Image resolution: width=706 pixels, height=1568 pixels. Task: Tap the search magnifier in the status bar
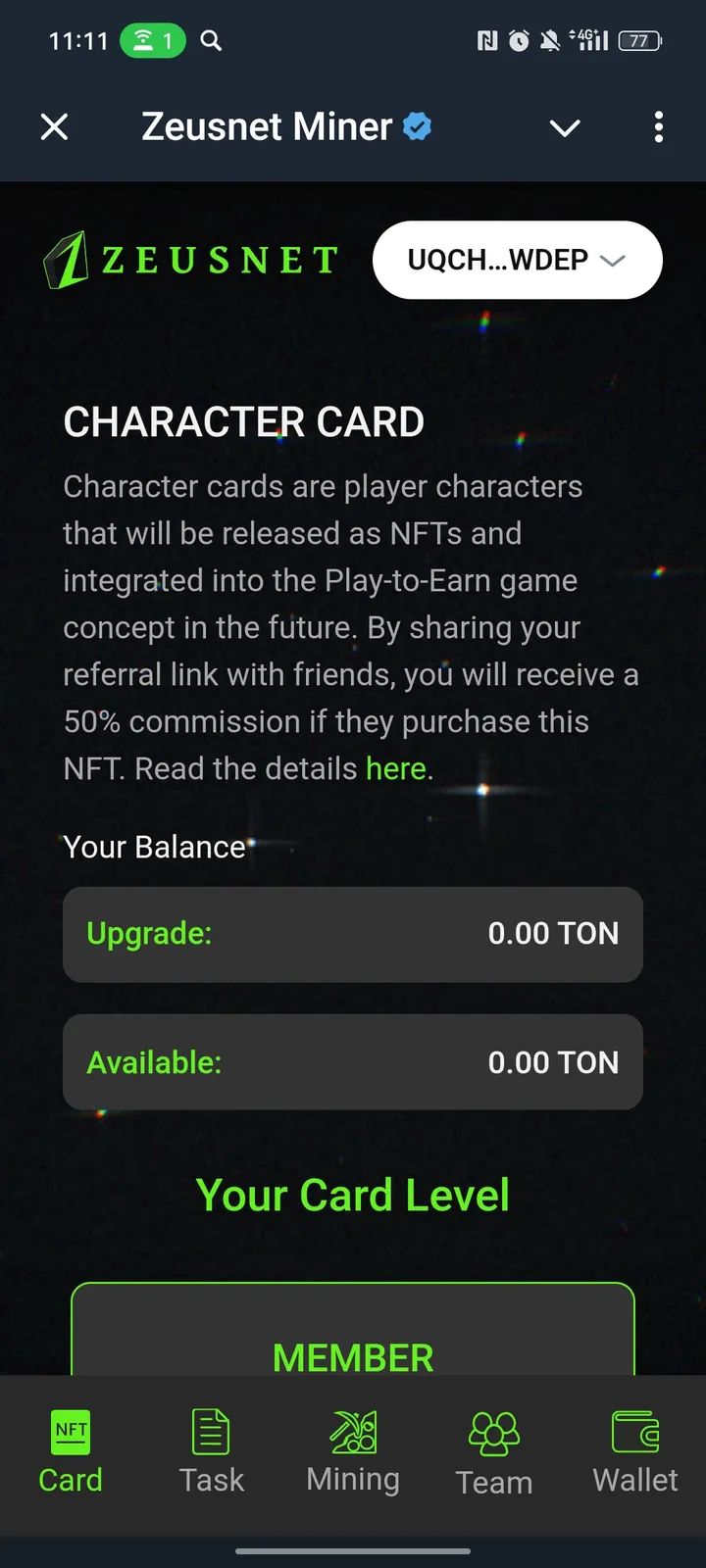point(210,41)
